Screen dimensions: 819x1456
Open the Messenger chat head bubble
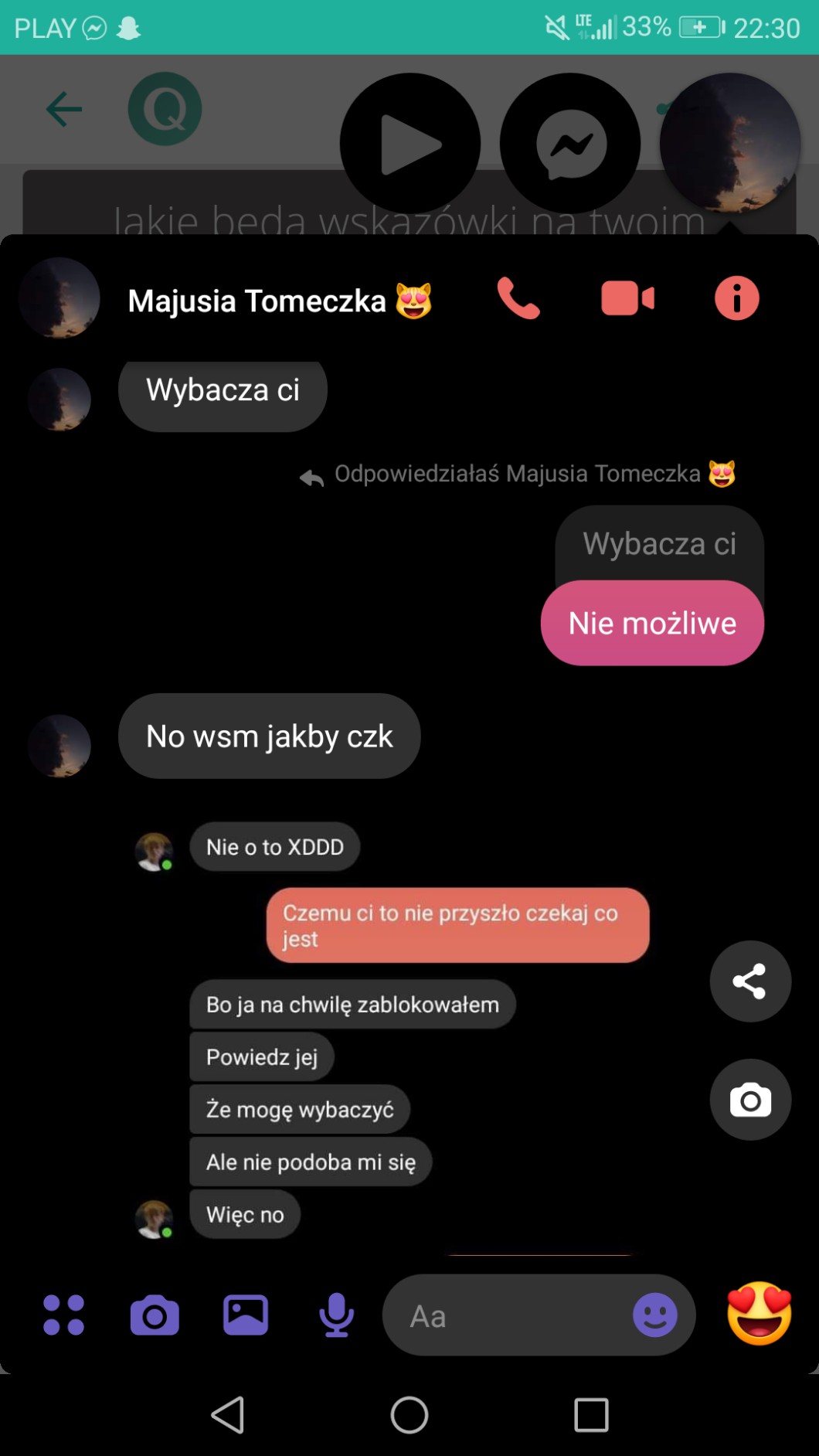click(570, 144)
